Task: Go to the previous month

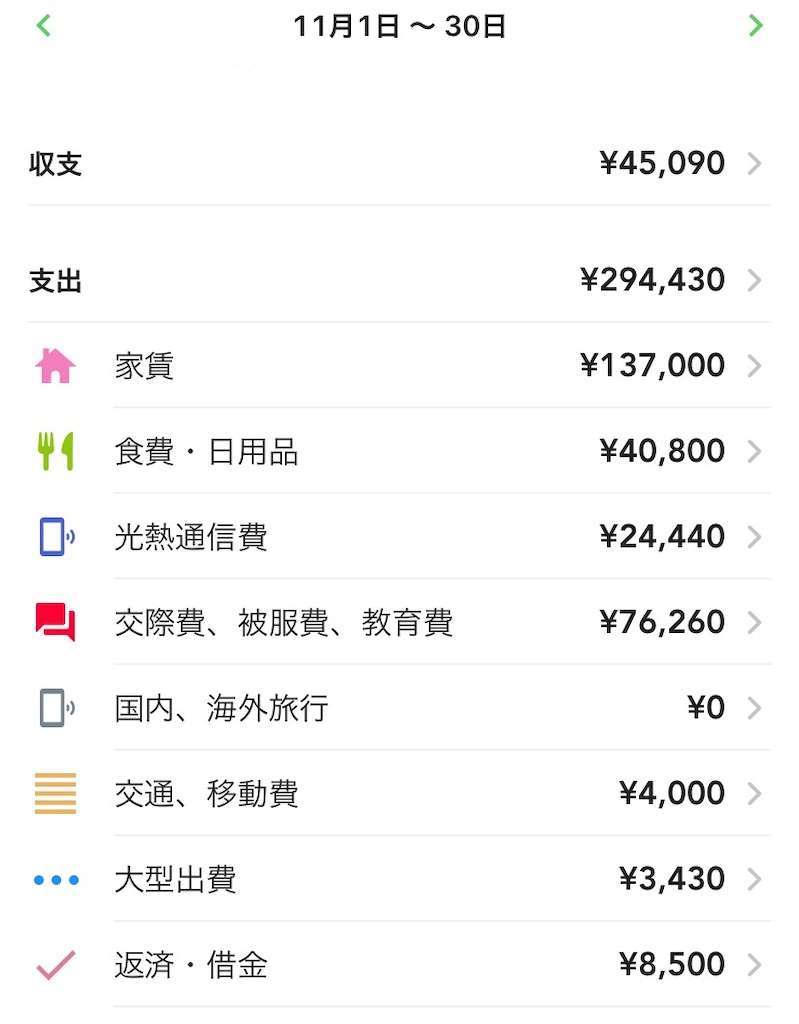Action: pos(42,26)
